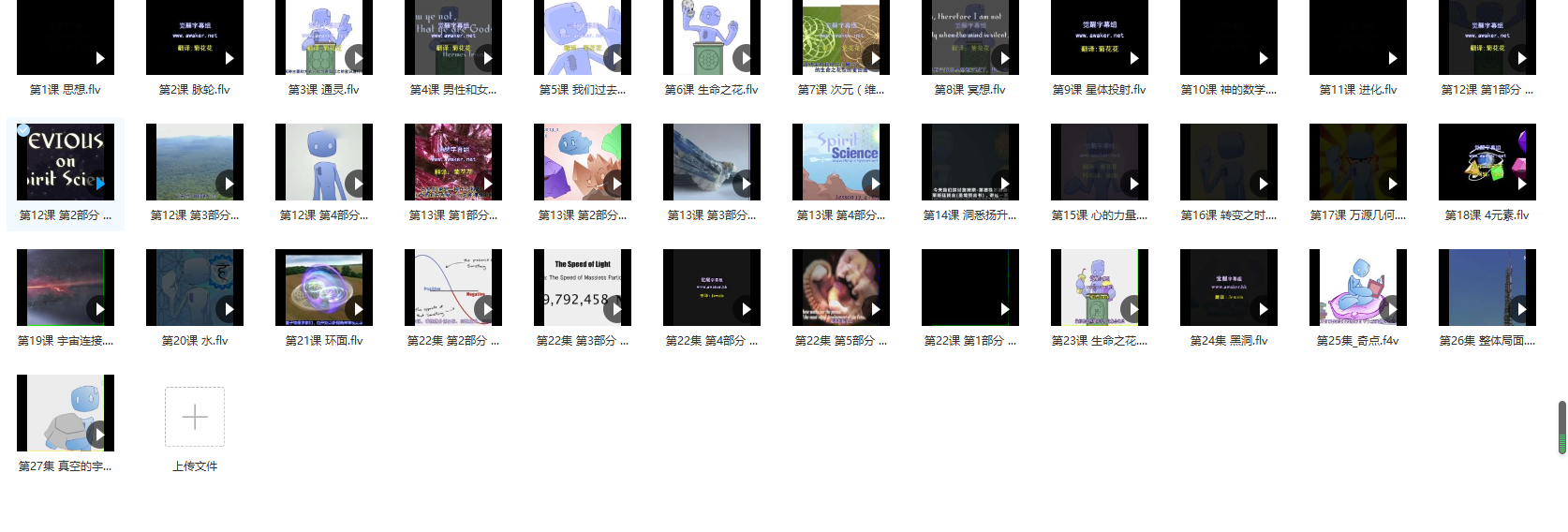Open 第3课 通灵.flv file
Screen dimensions: 1568x532
click(324, 37)
